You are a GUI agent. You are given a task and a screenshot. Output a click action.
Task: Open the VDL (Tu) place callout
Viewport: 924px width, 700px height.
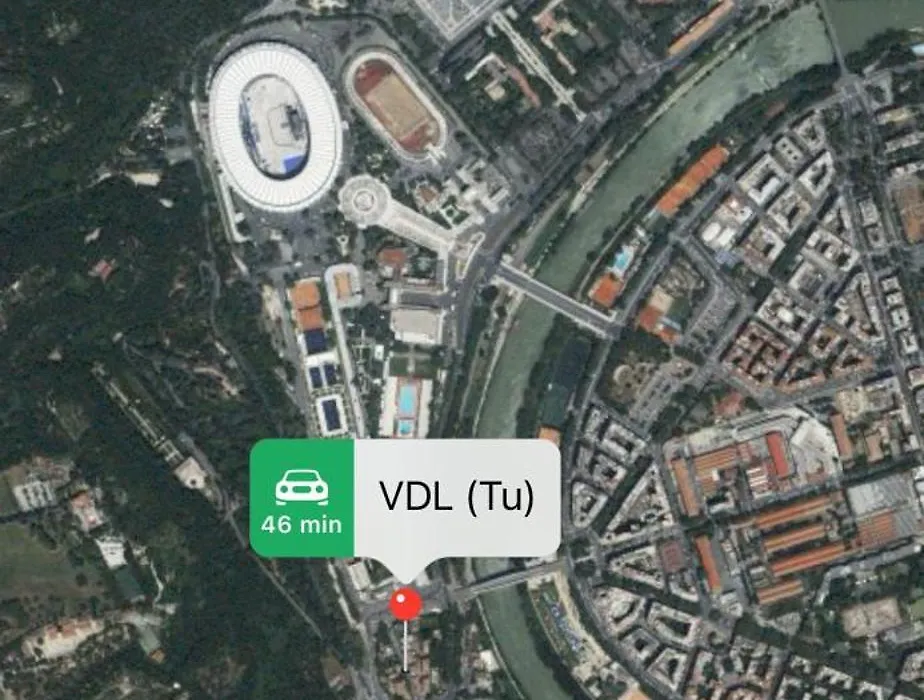(x=456, y=498)
